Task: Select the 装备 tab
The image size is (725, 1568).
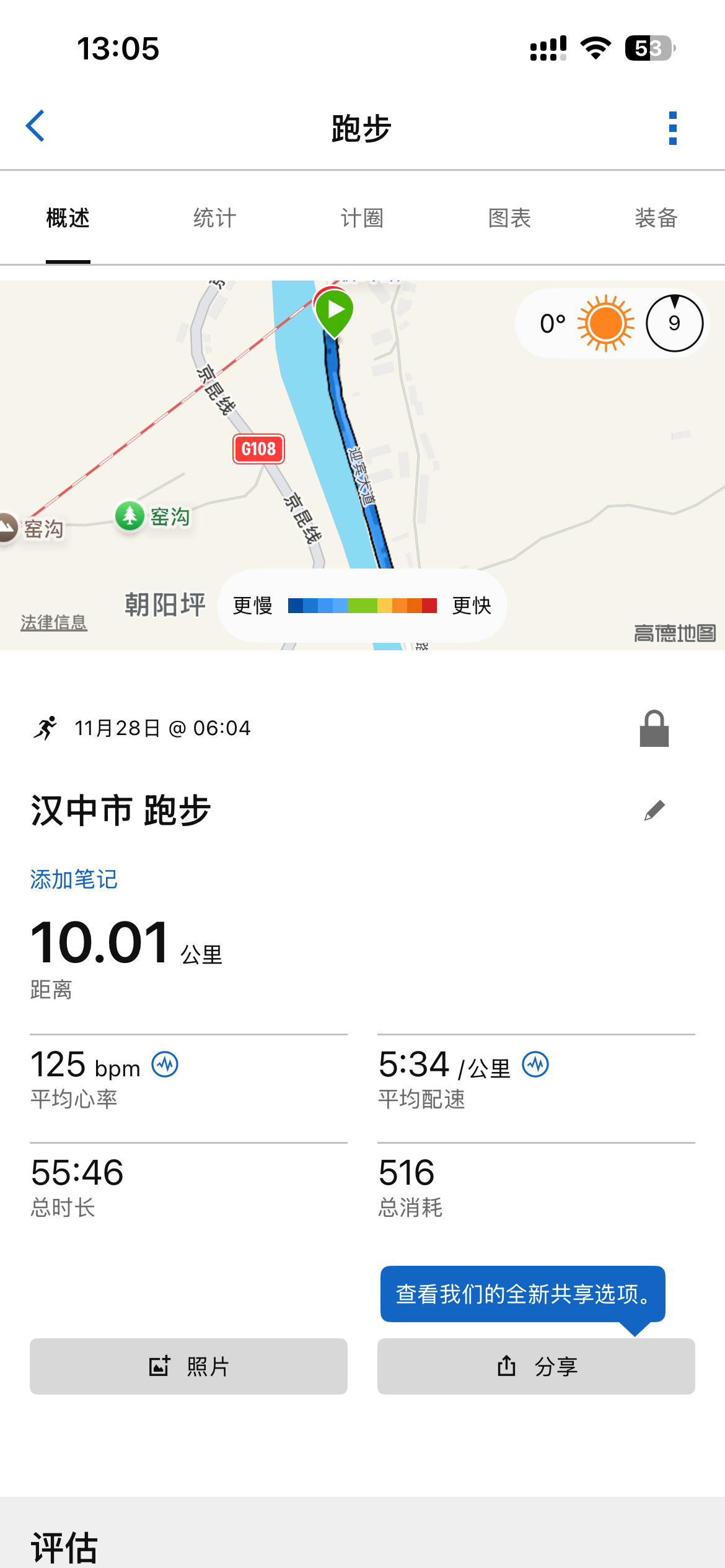Action: pyautogui.click(x=656, y=218)
